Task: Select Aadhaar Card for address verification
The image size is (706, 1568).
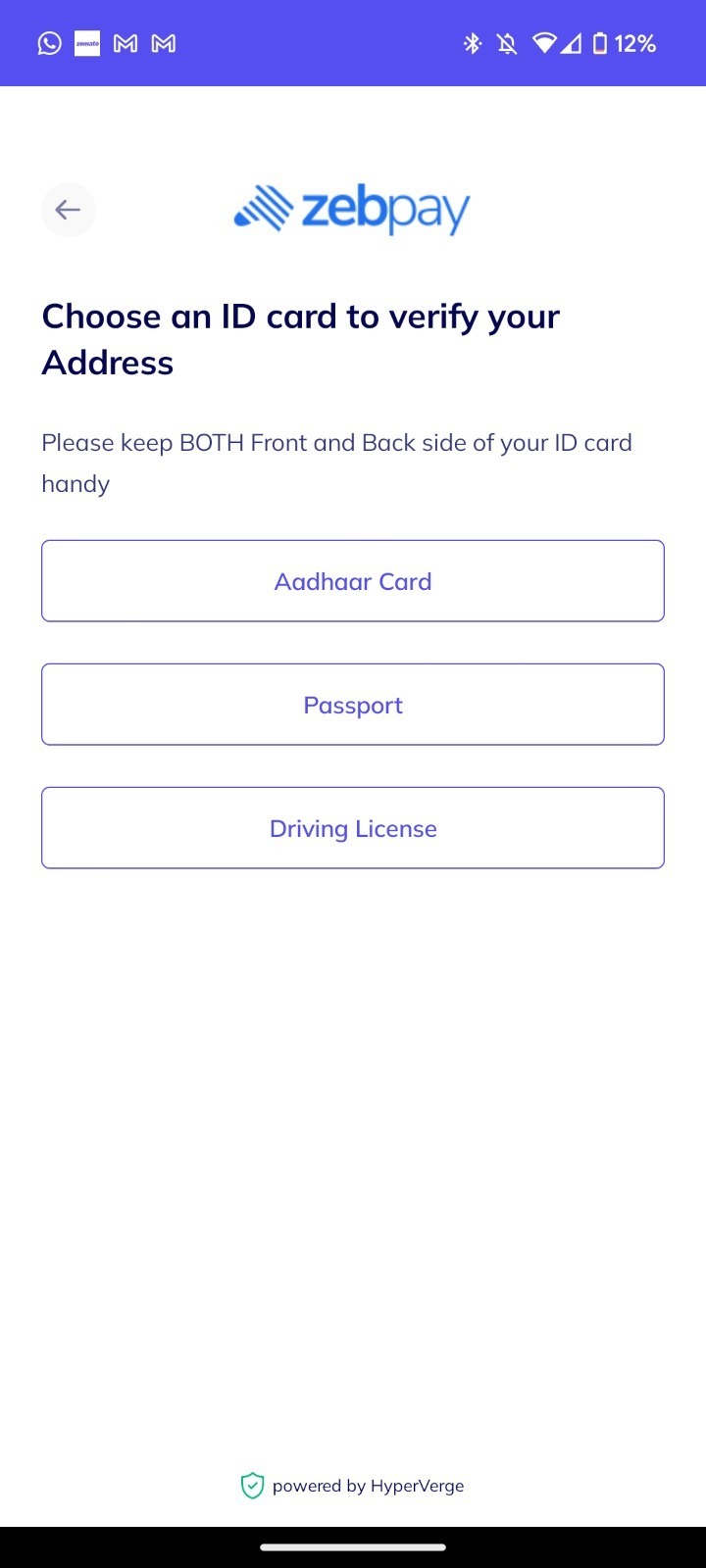Action: (353, 581)
